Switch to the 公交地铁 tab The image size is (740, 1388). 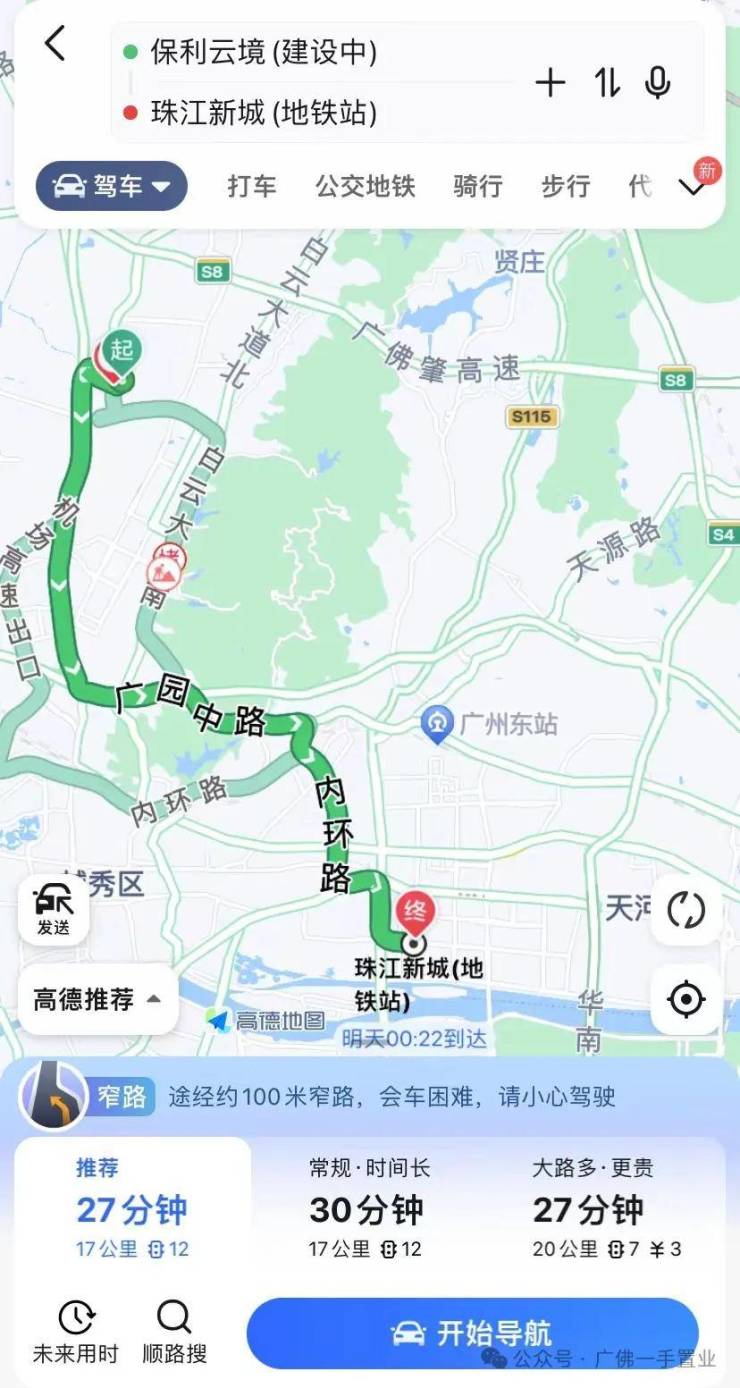(x=365, y=186)
